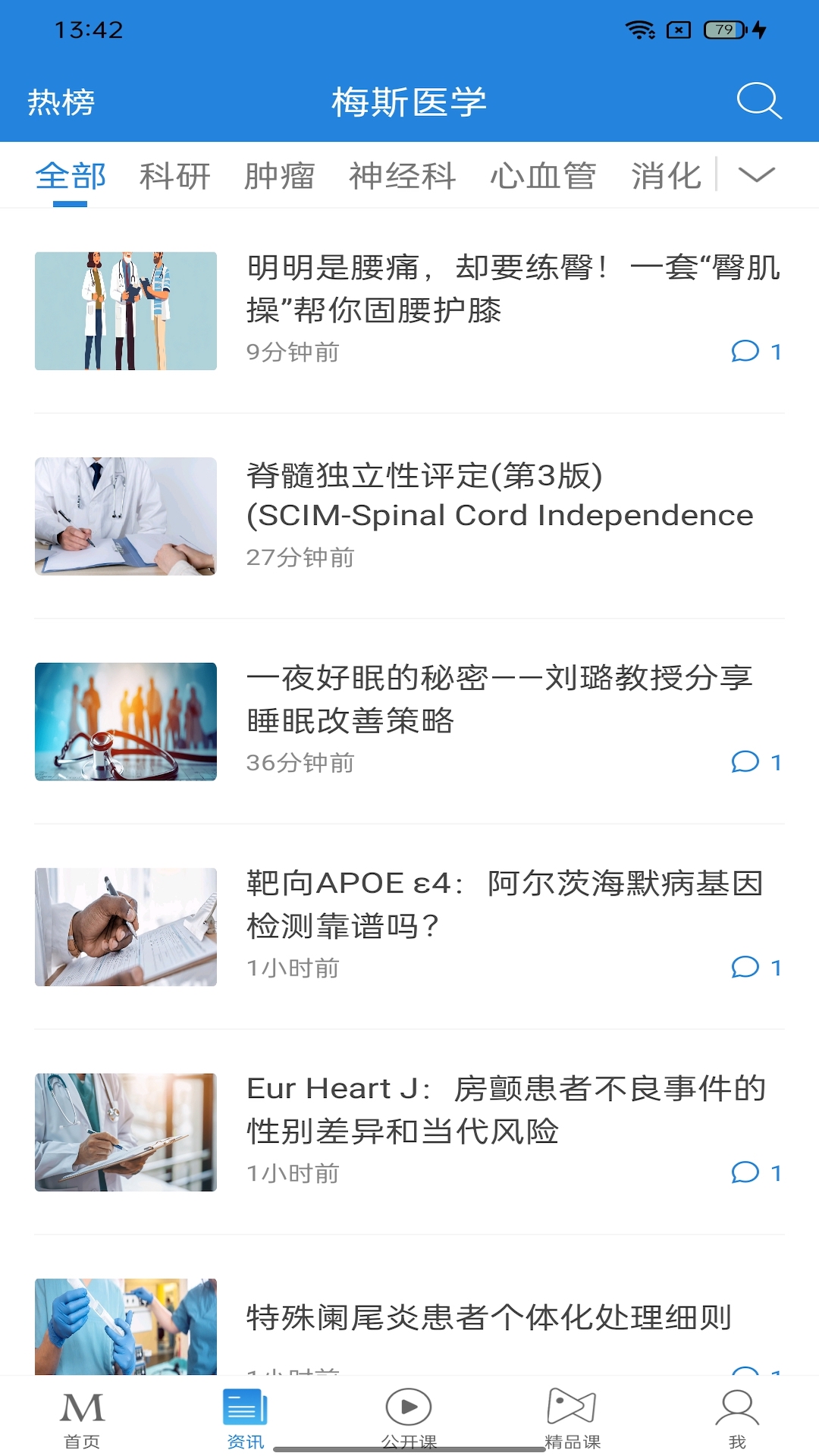
Task: Open the 热榜 hot list
Action: click(x=62, y=102)
